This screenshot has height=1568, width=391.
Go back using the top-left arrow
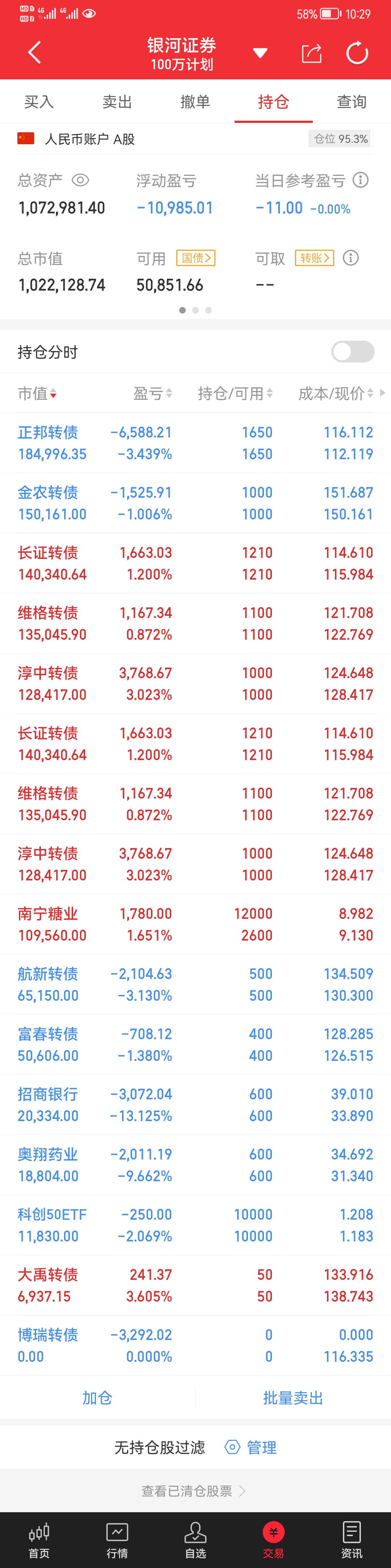pyautogui.click(x=35, y=53)
